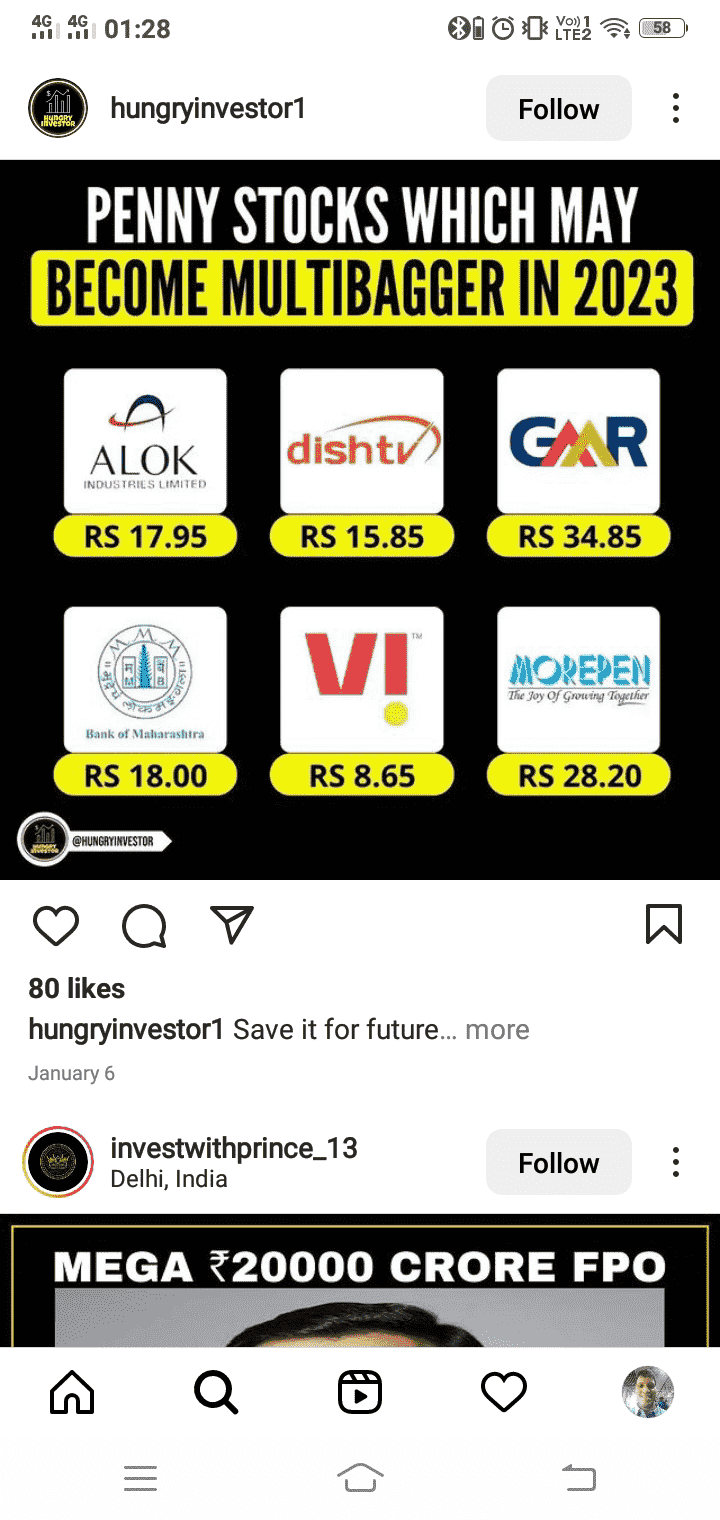Tap the system back button
This screenshot has height=1520, width=720.
579,1477
